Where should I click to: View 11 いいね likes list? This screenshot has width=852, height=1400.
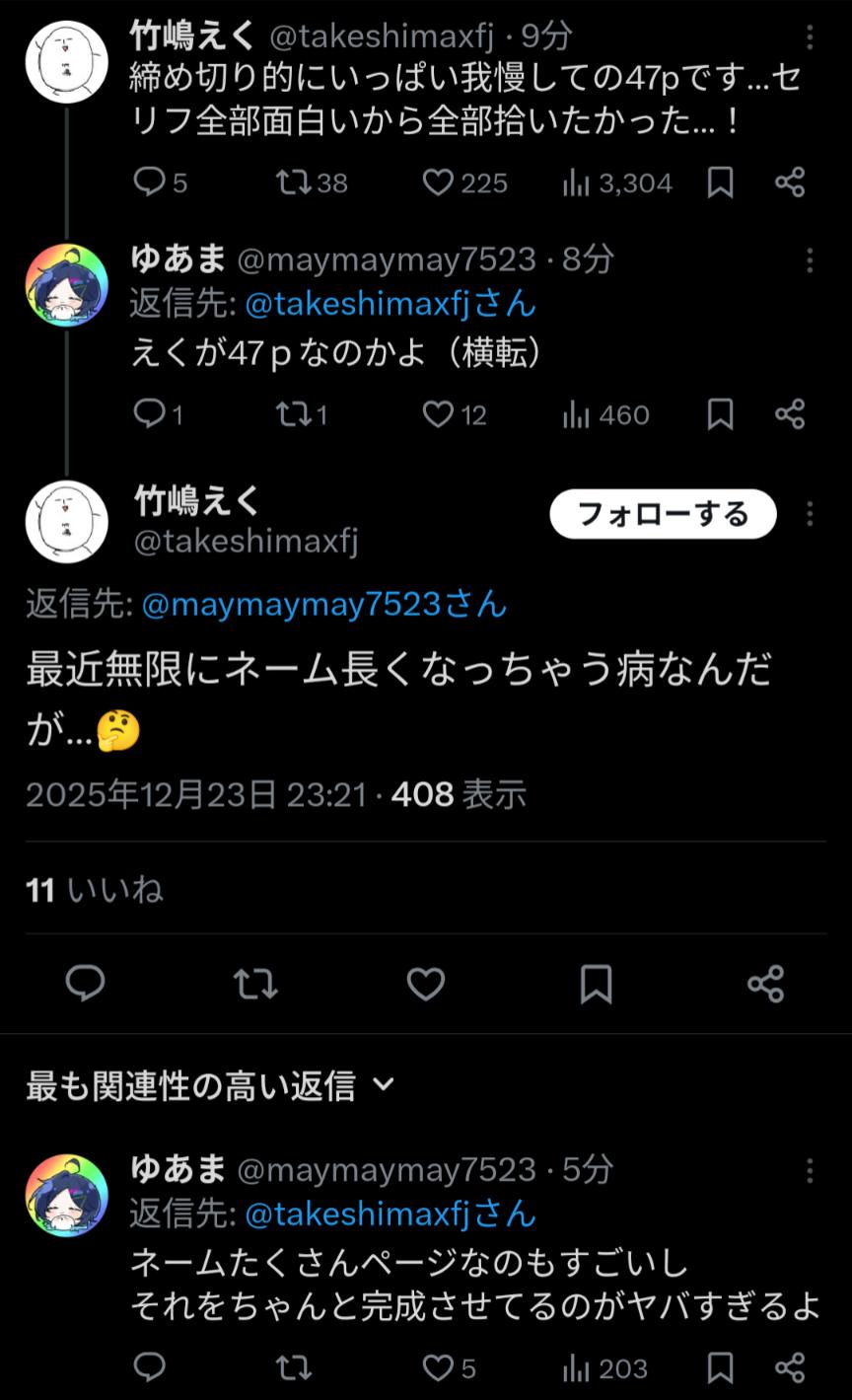(95, 890)
